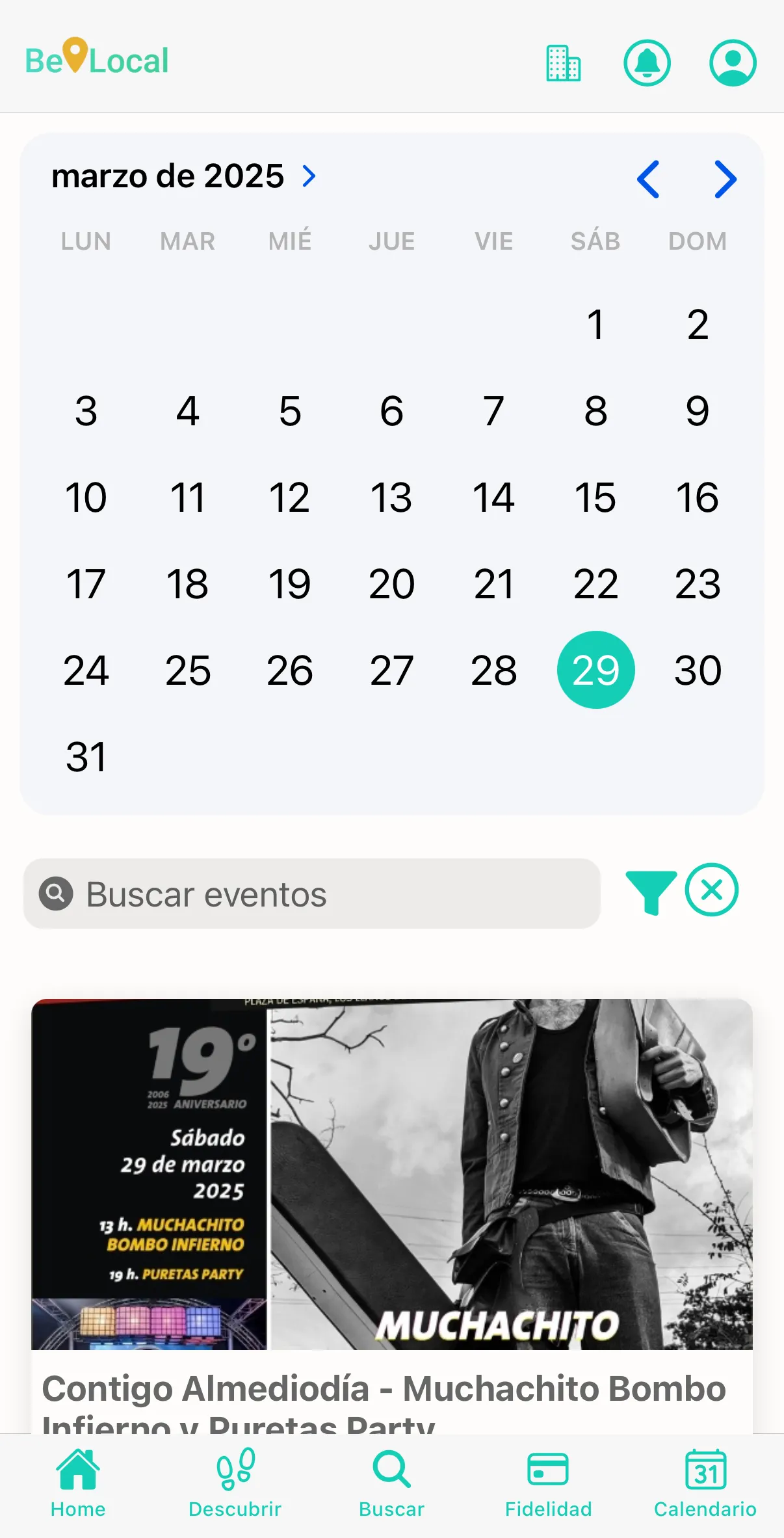Viewport: 784px width, 1538px height.
Task: Expand the marzo de 2025 month picker
Action: [184, 176]
